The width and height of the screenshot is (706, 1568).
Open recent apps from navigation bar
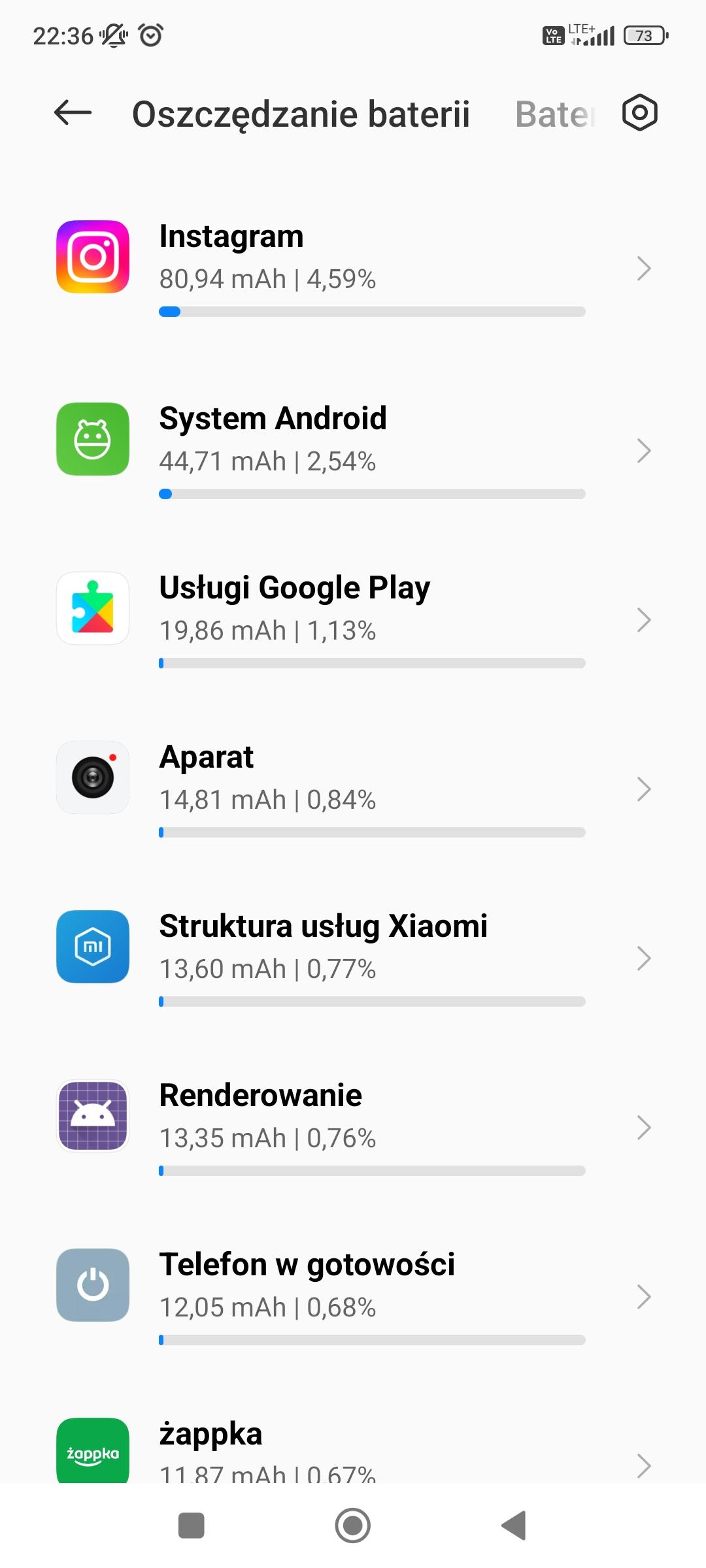pos(192,1526)
